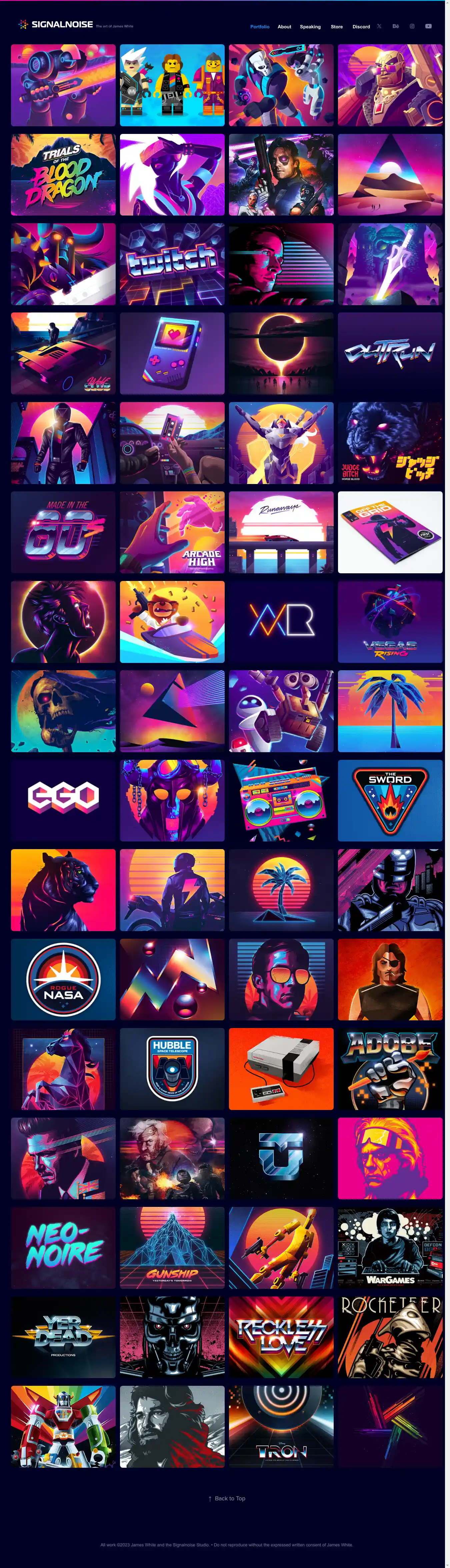Open the Outrun logo piece
Viewport: 450px width, 1568px height.
390,354
